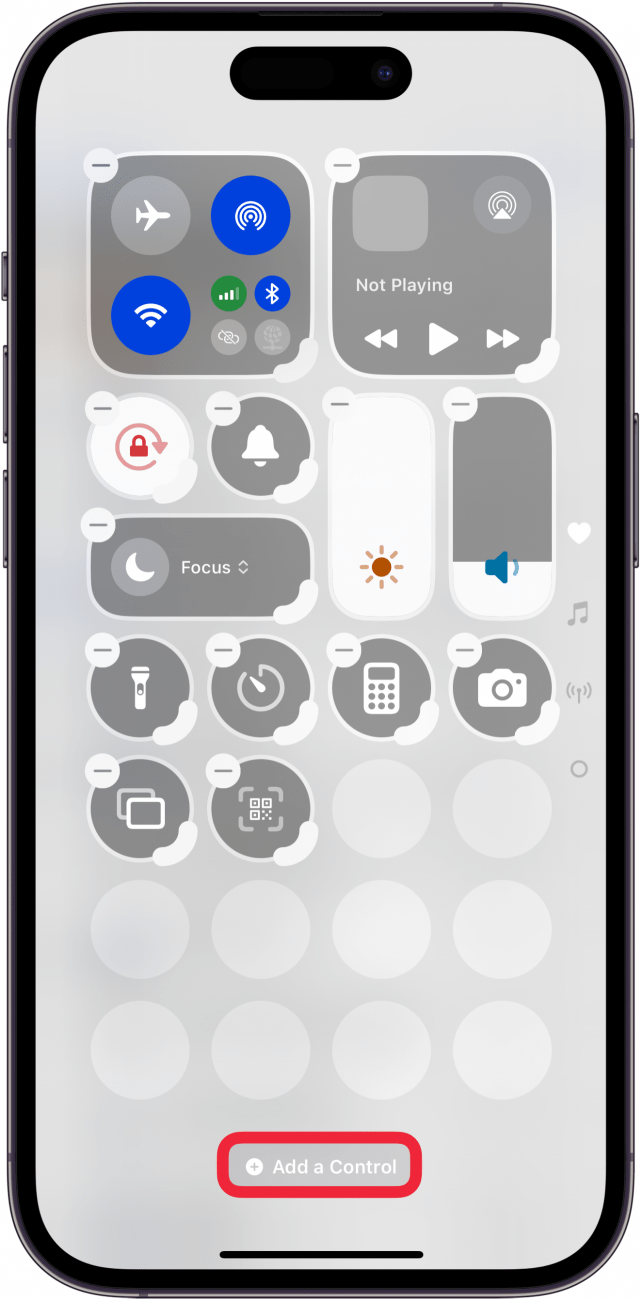Open the calculator
This screenshot has height=1301, width=642.
point(381,688)
